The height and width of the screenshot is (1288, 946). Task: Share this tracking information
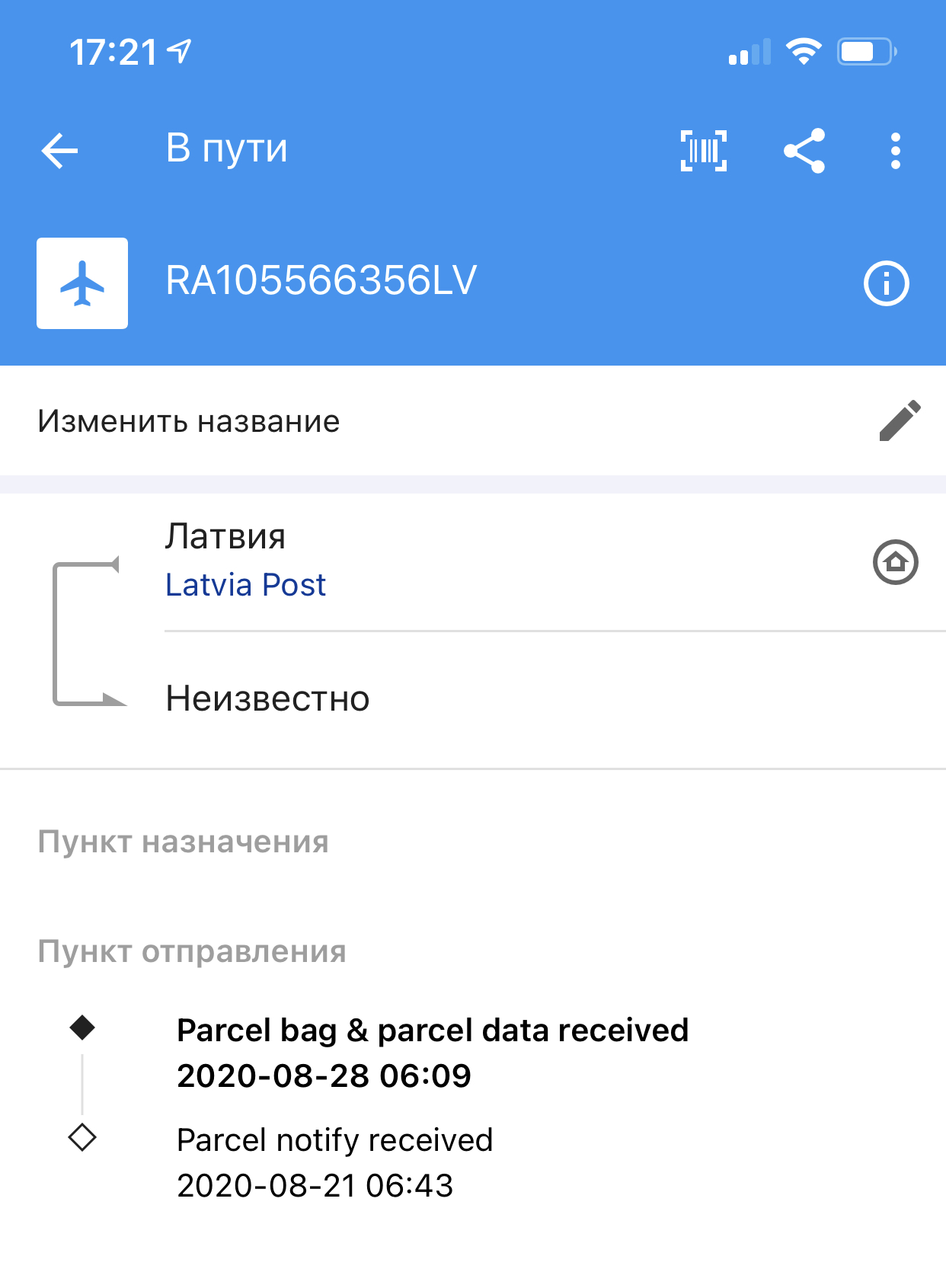pos(804,150)
